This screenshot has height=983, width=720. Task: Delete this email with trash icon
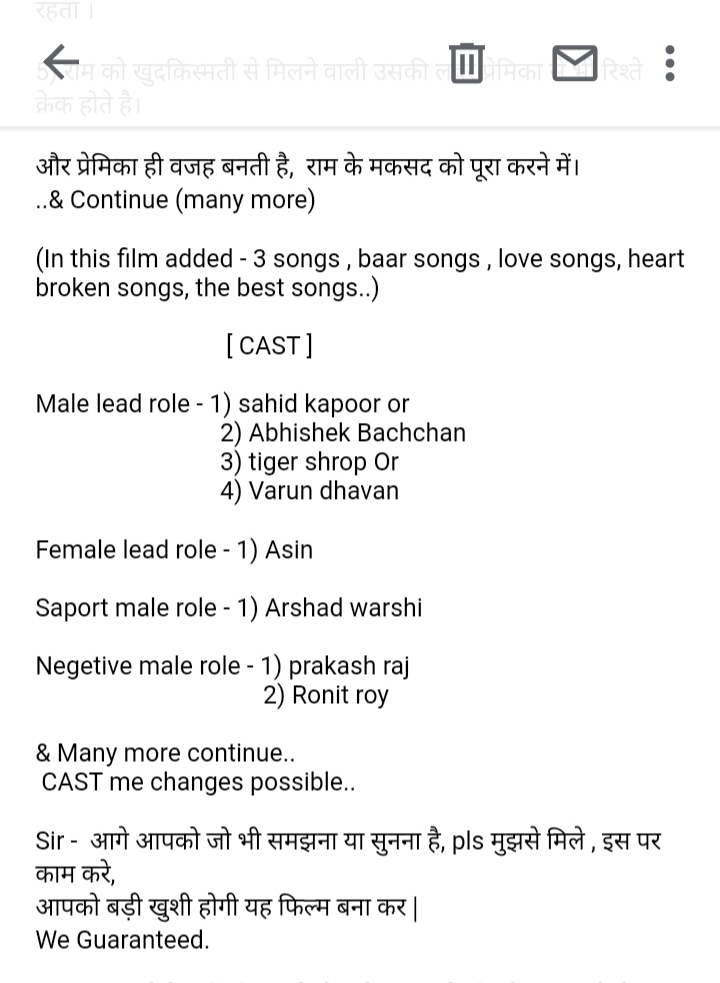click(x=467, y=63)
